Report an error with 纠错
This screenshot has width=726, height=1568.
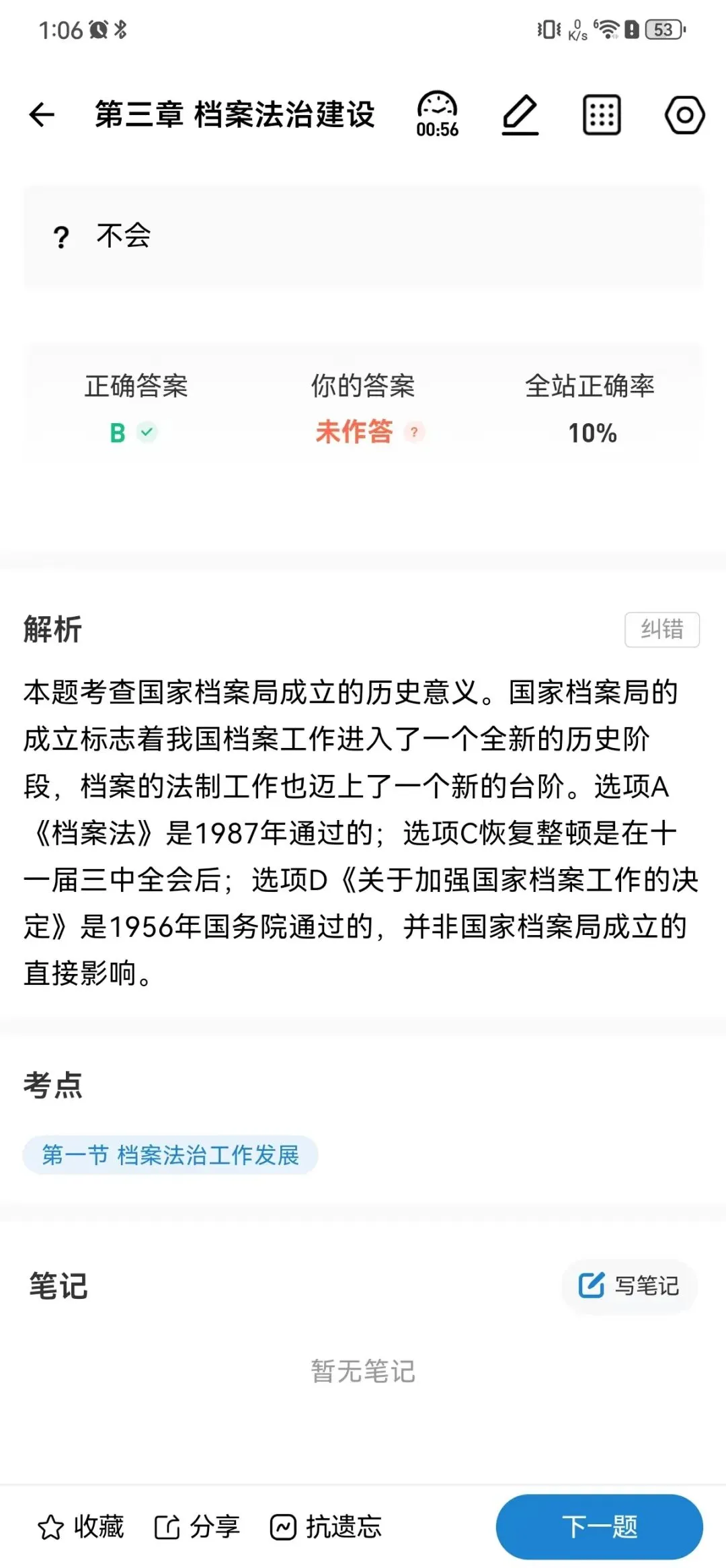662,630
